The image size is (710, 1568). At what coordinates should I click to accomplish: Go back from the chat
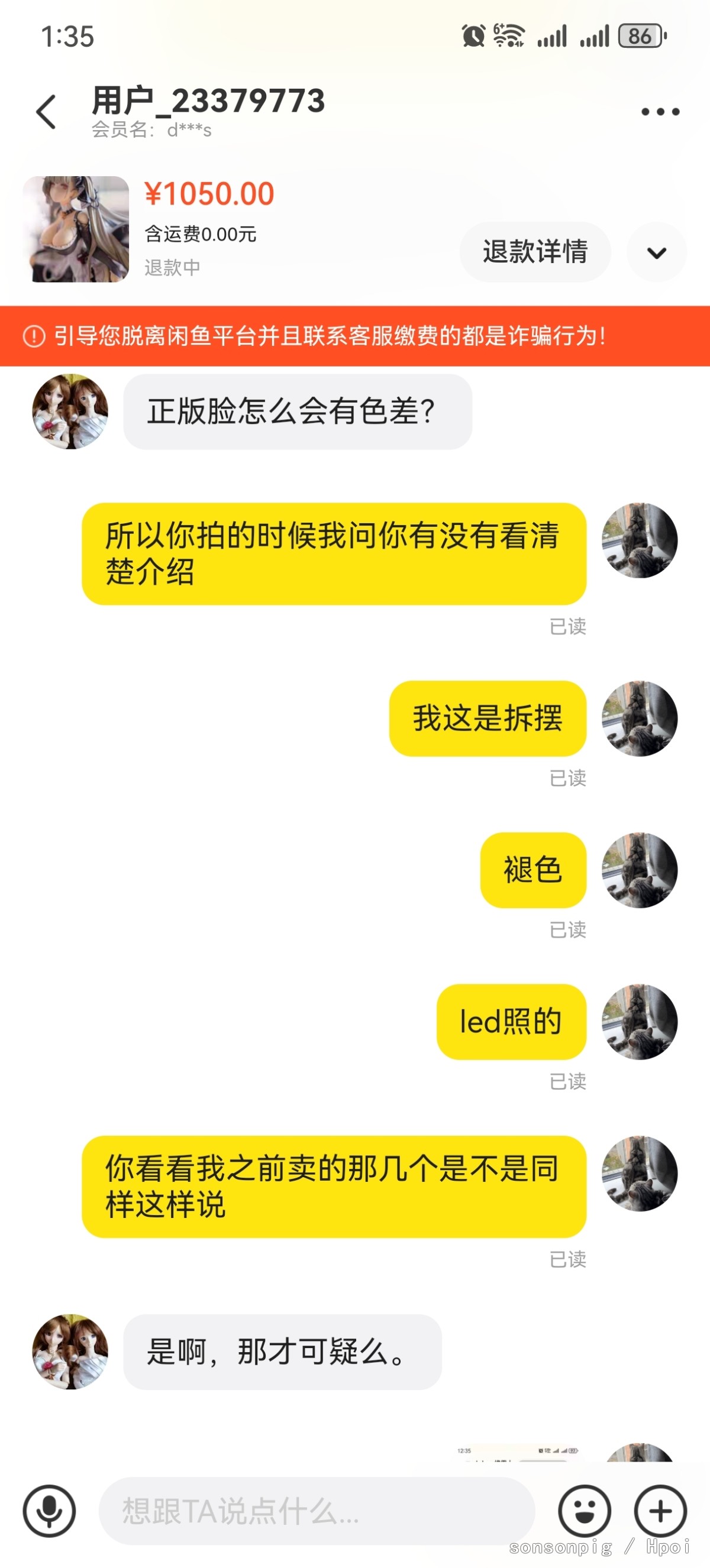46,112
